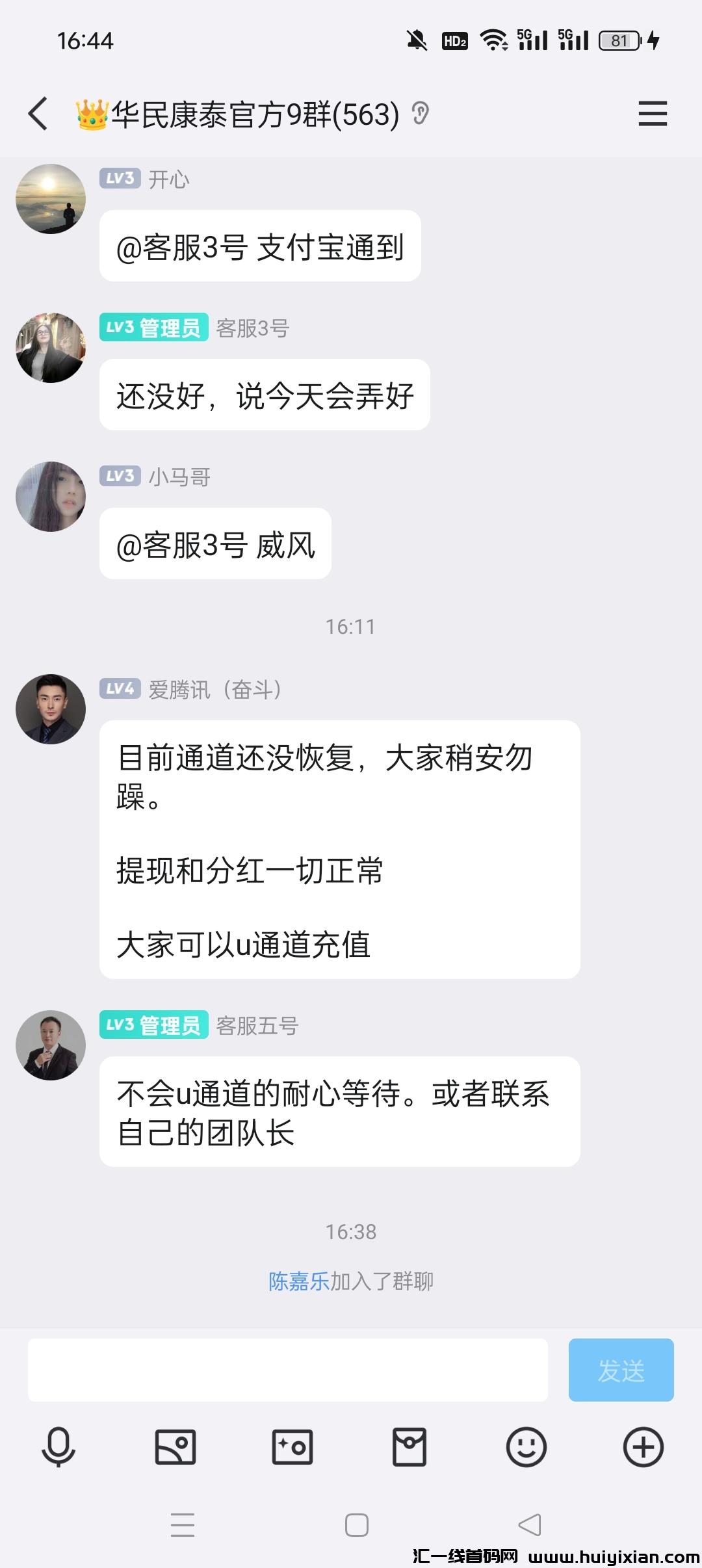The width and height of the screenshot is (702, 1568).
Task: Tap the system home button
Action: [x=356, y=1525]
